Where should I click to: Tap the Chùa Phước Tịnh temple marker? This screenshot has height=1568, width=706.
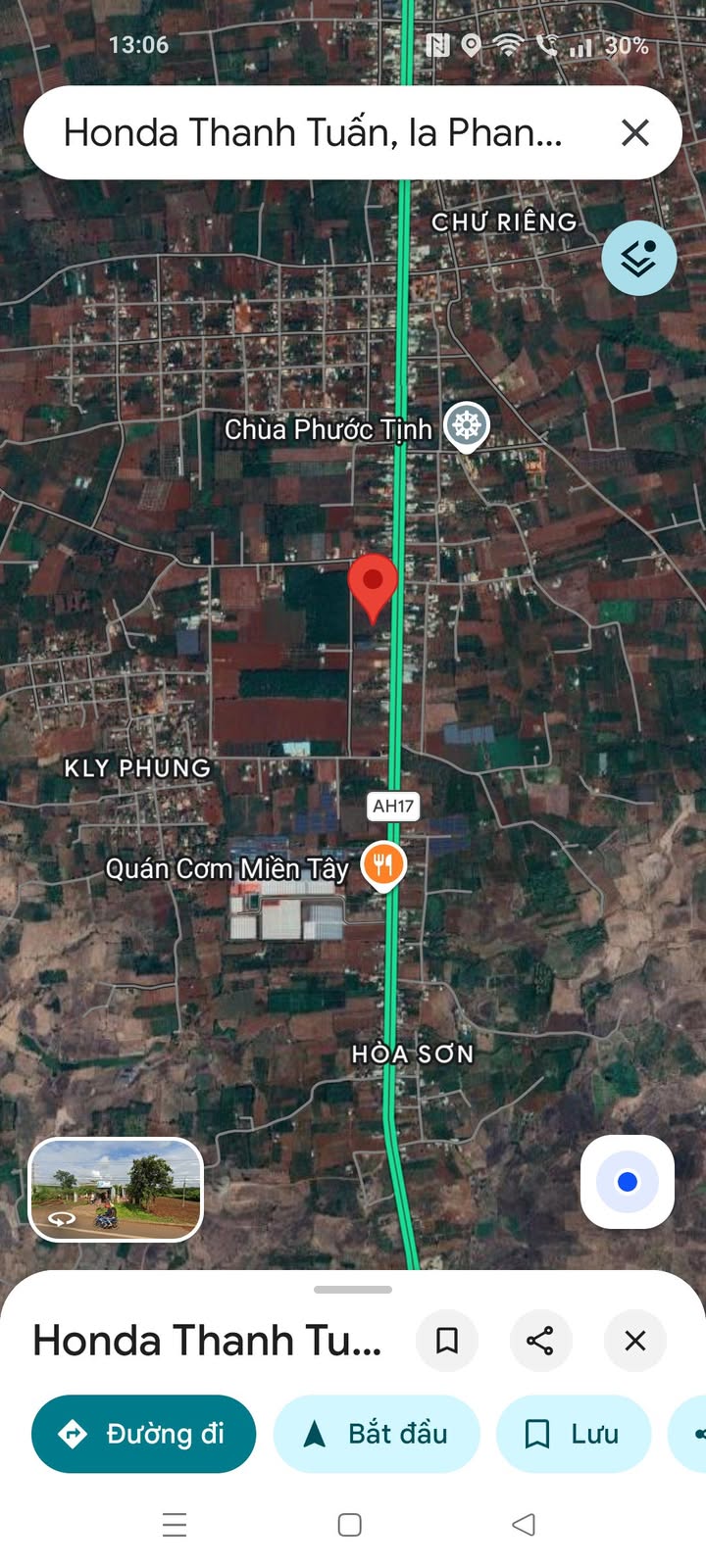[x=467, y=427]
